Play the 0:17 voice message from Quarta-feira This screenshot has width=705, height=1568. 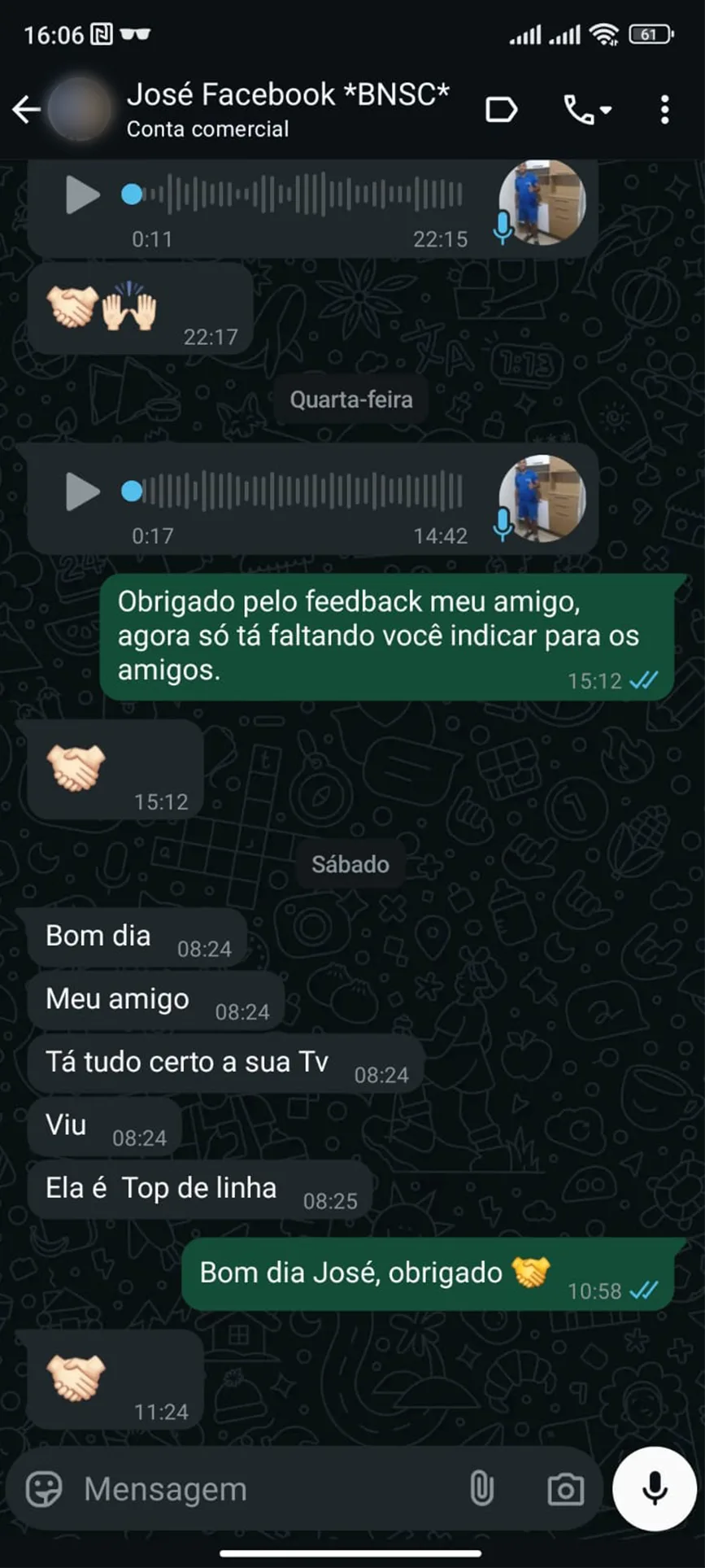(82, 491)
